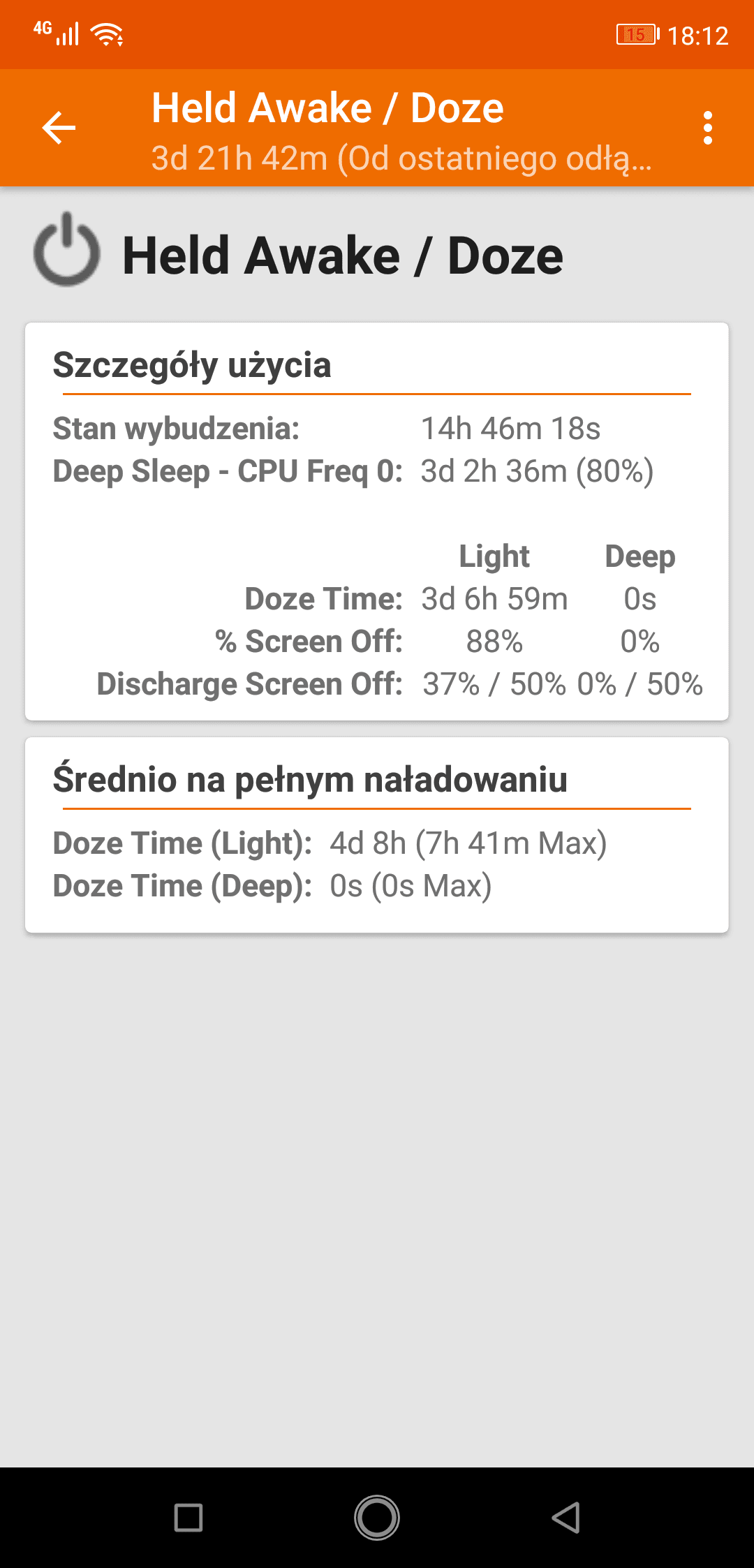The image size is (754, 1568).
Task: Open recent apps with the square button
Action: (188, 1517)
